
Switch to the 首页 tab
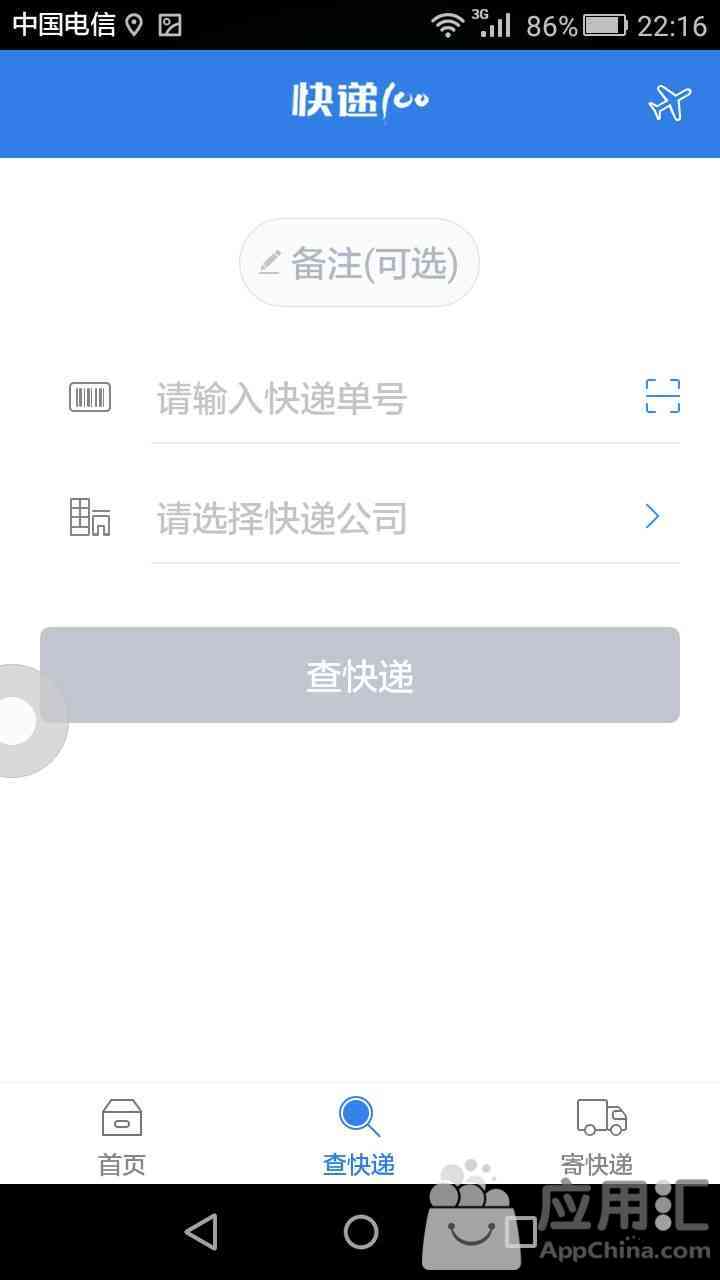pyautogui.click(x=122, y=1136)
